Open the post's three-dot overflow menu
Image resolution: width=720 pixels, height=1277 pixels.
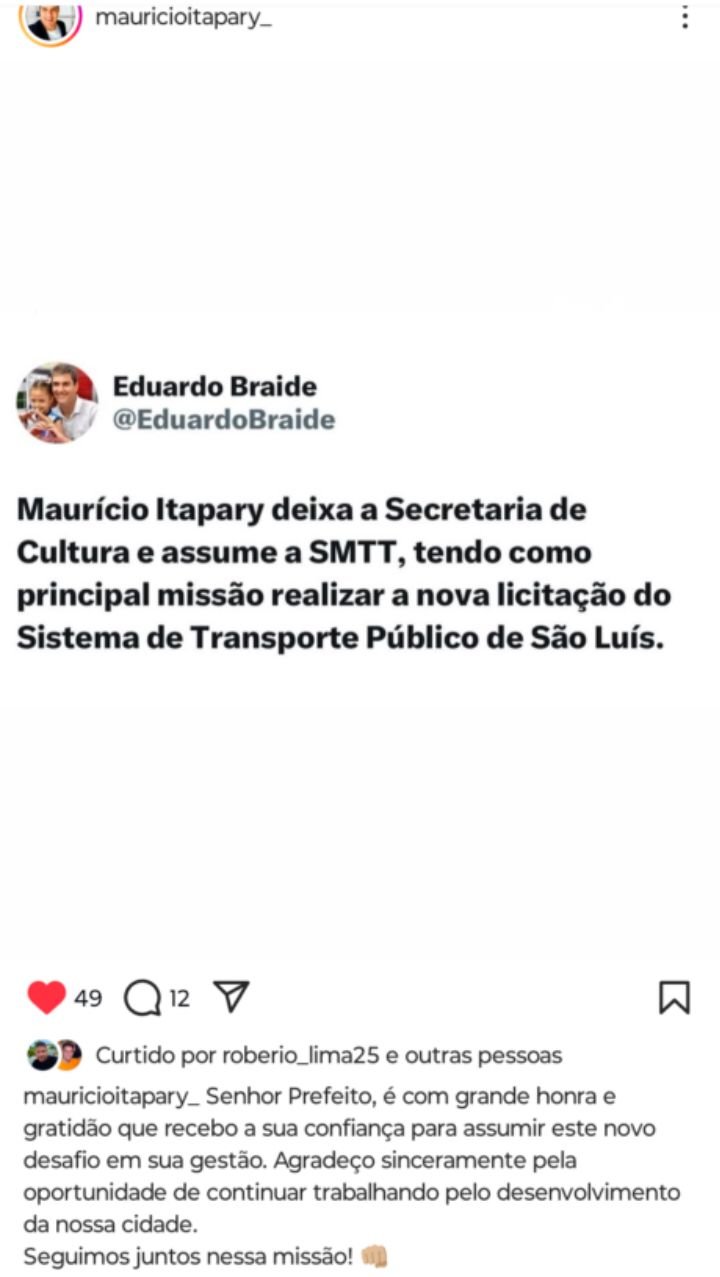685,17
